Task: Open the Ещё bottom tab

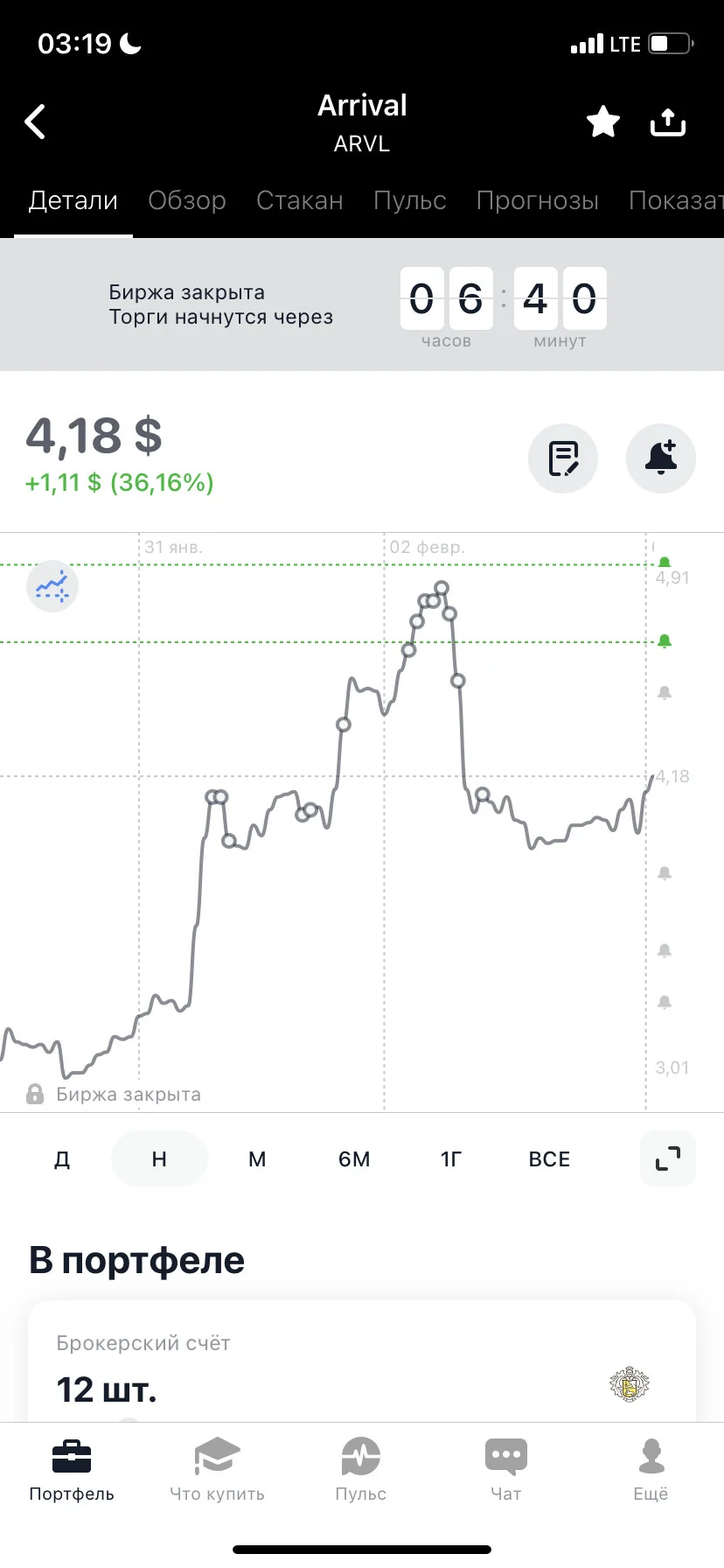Action: (x=651, y=1469)
